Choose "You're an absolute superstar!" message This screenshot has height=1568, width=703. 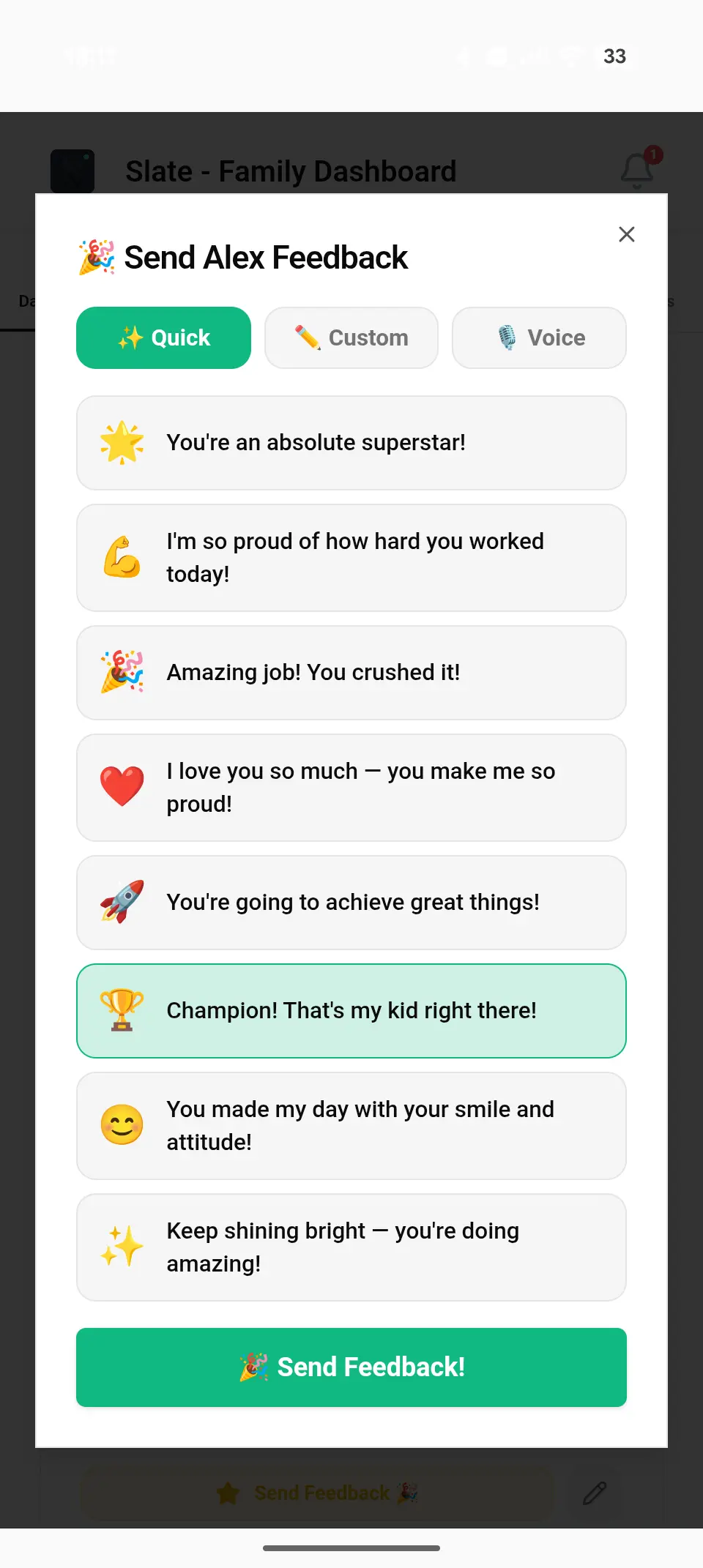coord(351,443)
